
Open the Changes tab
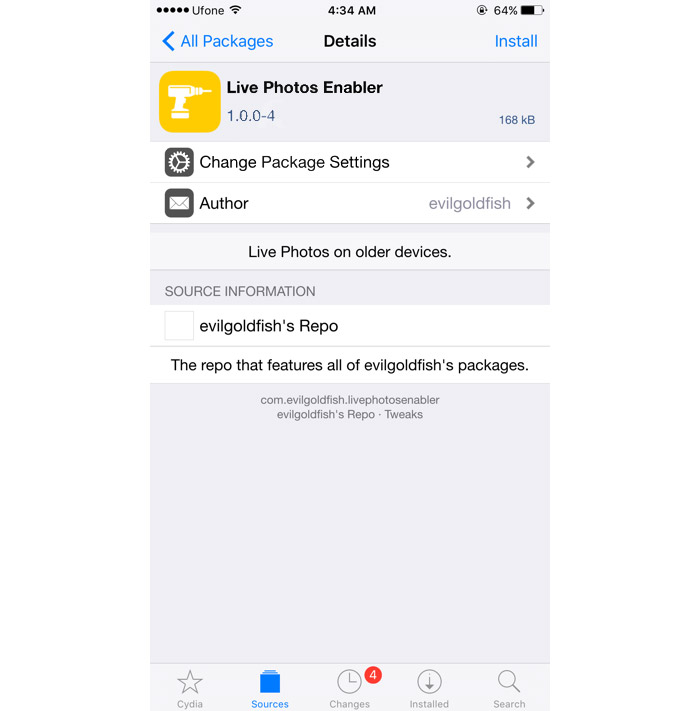tap(349, 688)
